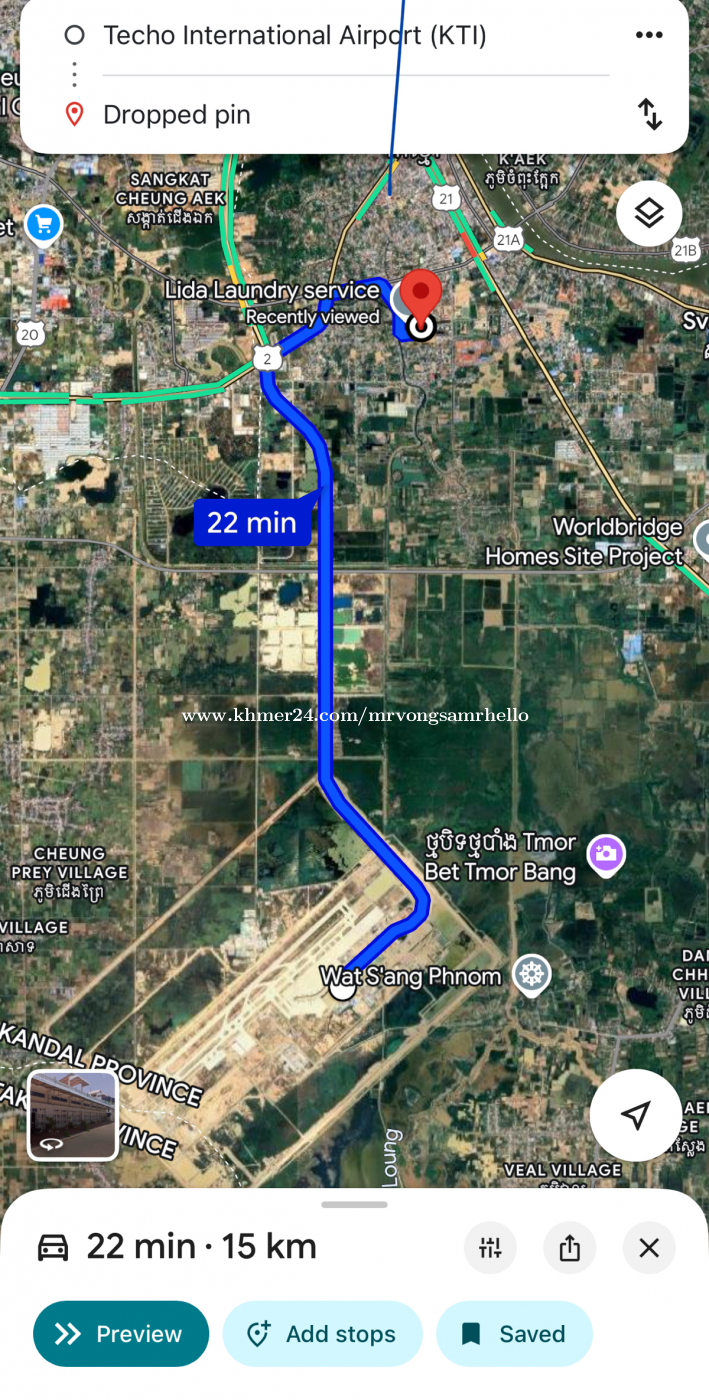The height and width of the screenshot is (1400, 709).
Task: Open the map layers selector
Action: [649, 213]
